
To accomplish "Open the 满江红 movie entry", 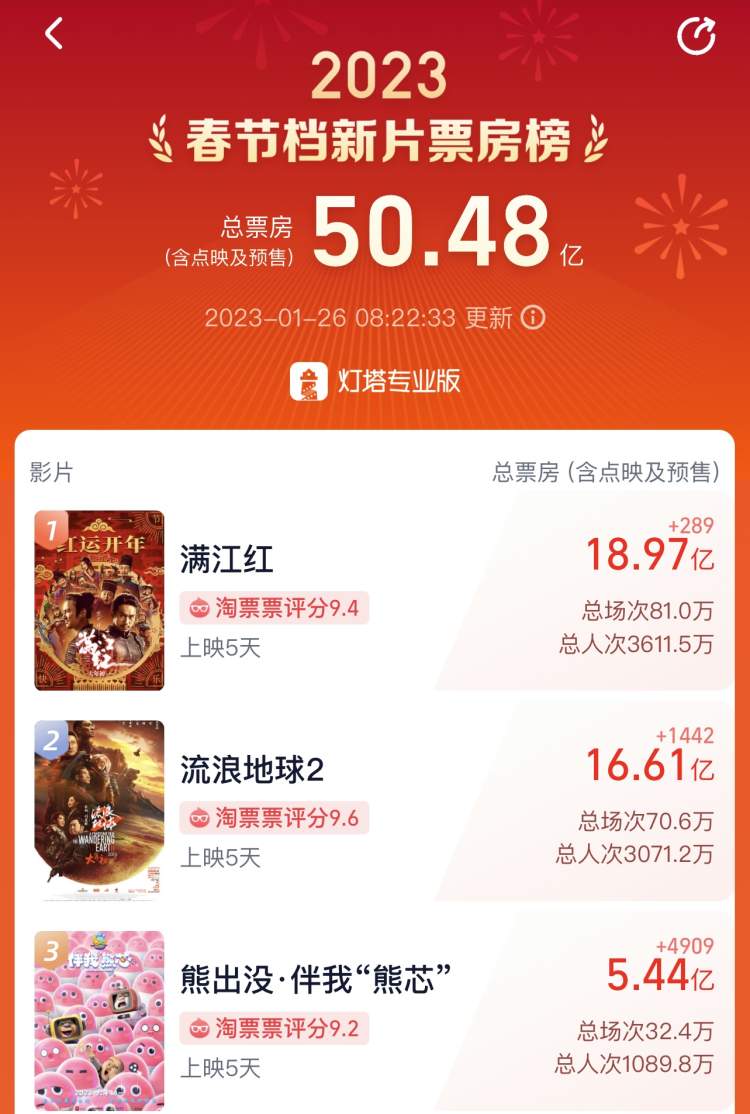I will [227, 558].
